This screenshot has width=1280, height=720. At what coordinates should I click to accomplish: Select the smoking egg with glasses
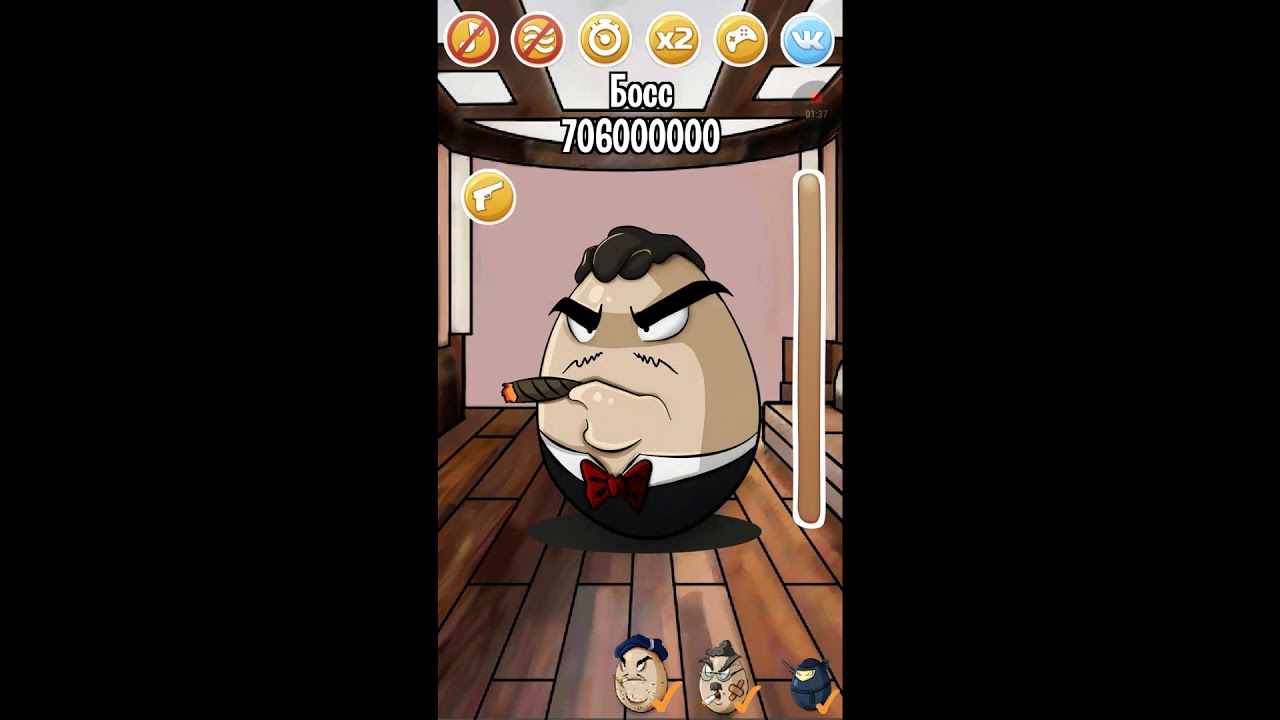pyautogui.click(x=723, y=676)
